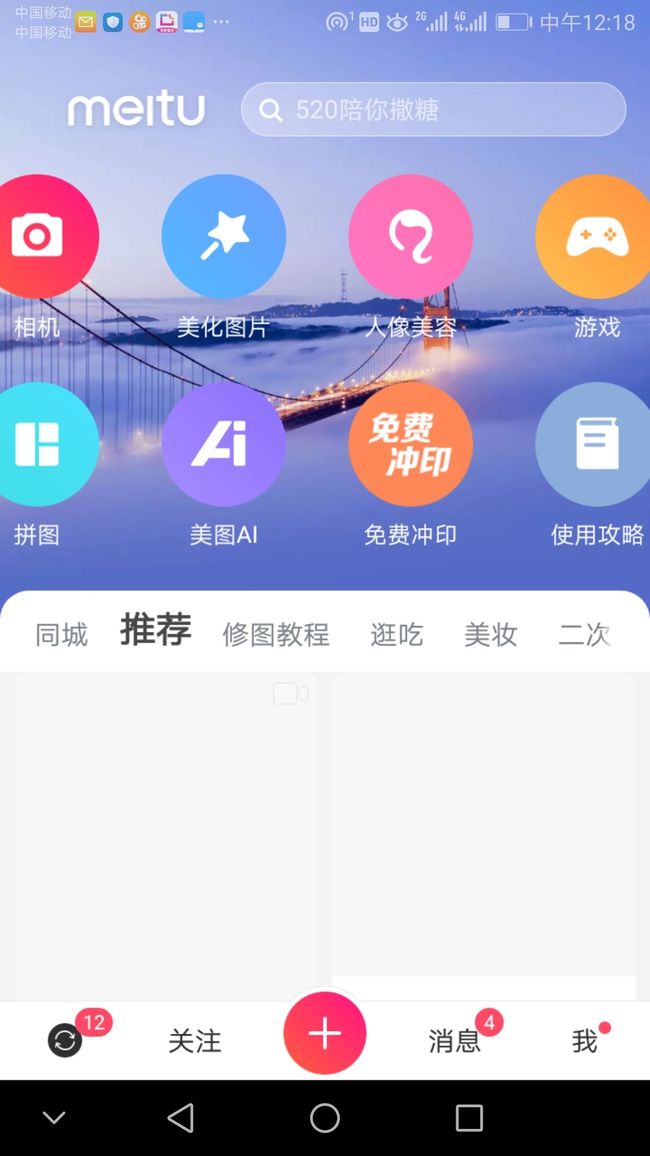This screenshot has height=1156, width=650.
Task: Tap the refresh icon with 12 badge
Action: pyautogui.click(x=65, y=1041)
